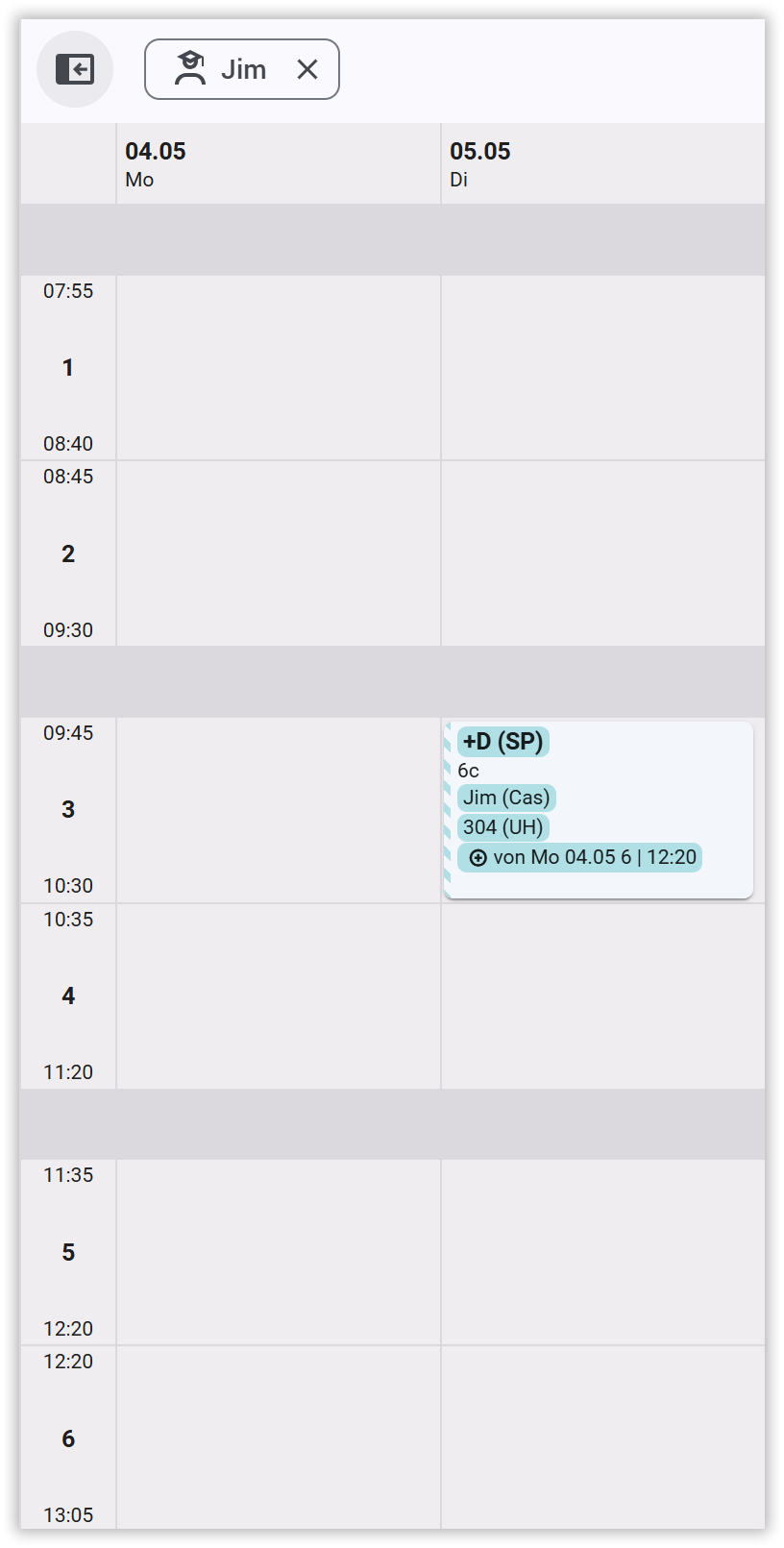This screenshot has width=784, height=1548.
Task: Remove the Jim student chip
Action: [307, 69]
